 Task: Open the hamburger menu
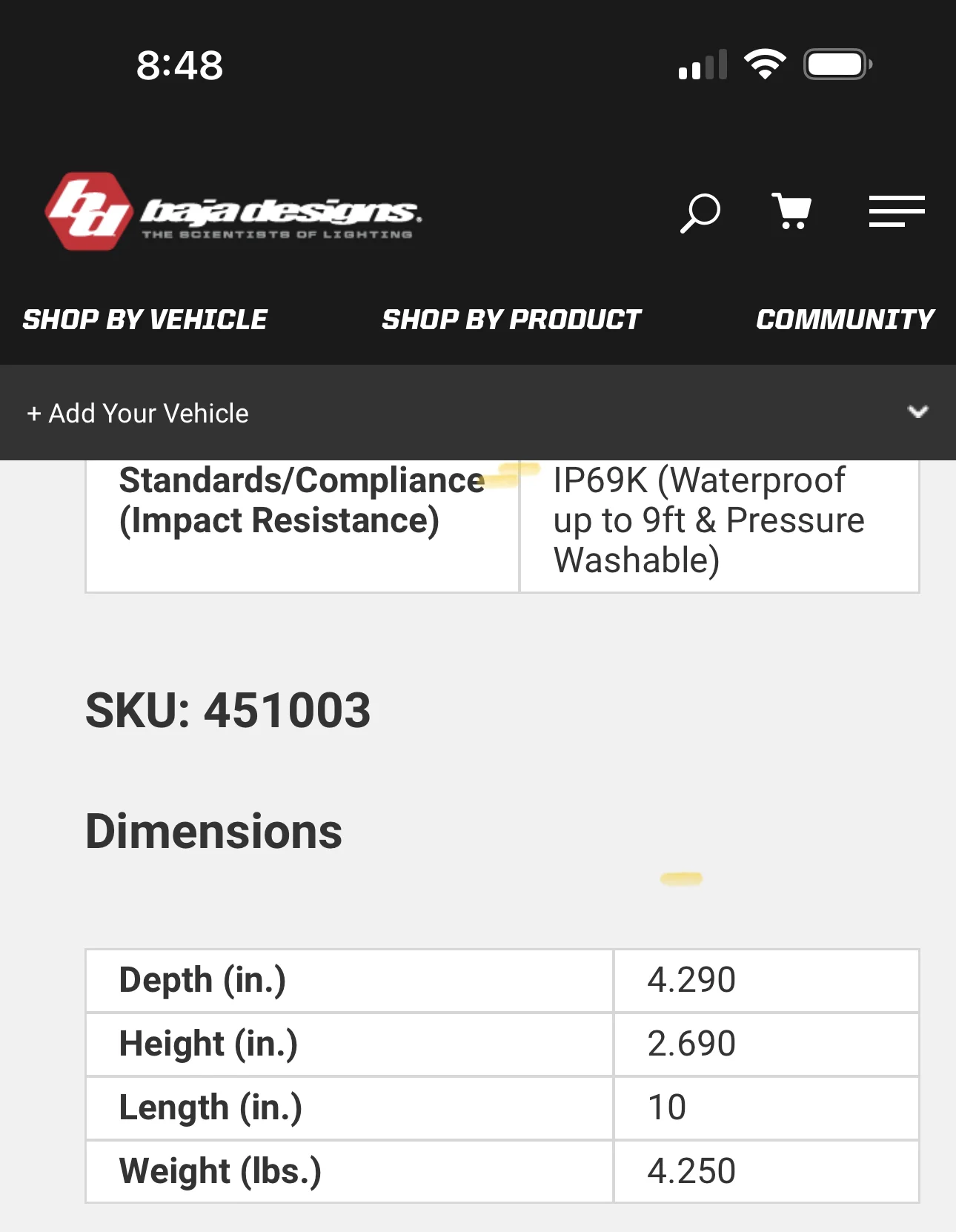[897, 212]
